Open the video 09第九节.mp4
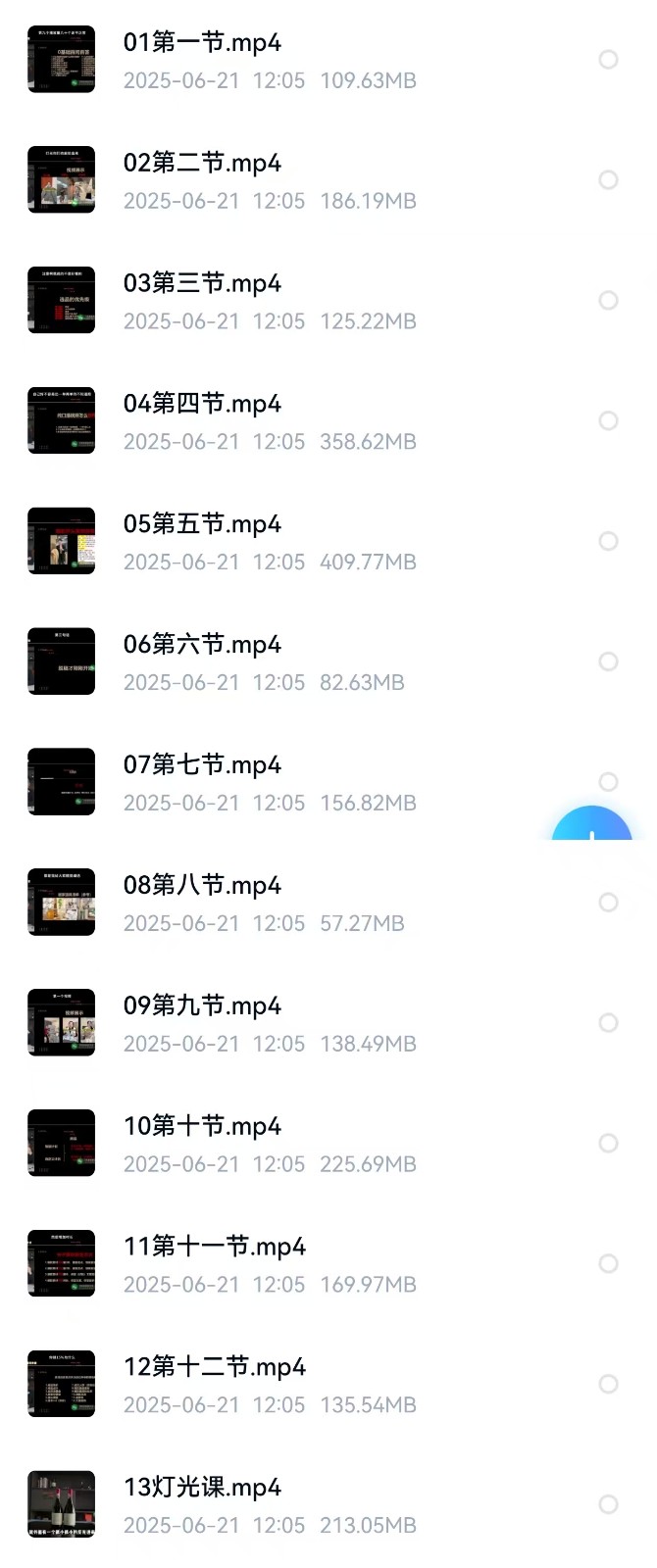Screen dimensions: 657x1568 pyautogui.click(x=202, y=1006)
